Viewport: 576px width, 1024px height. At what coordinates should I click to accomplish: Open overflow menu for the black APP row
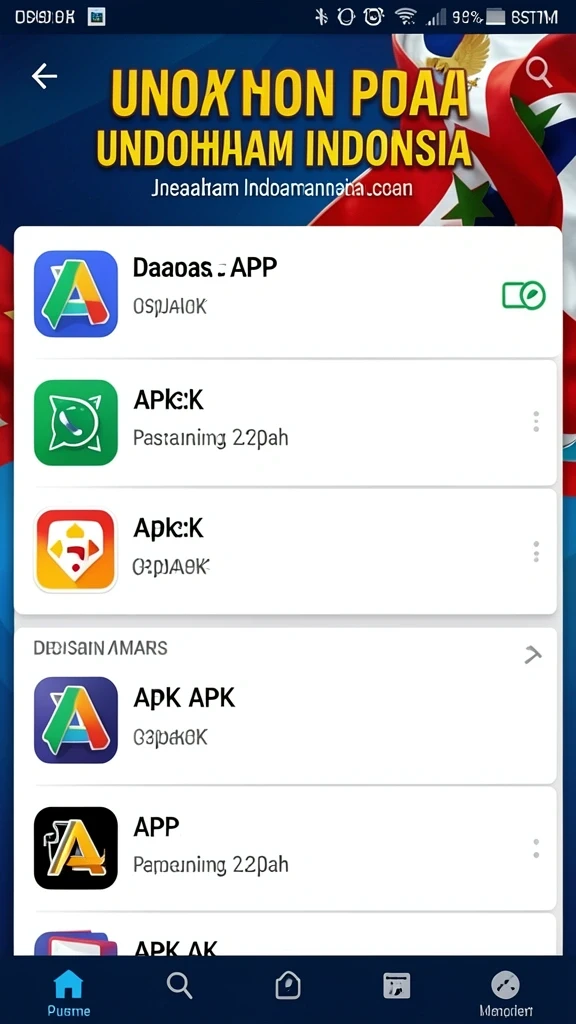point(536,848)
